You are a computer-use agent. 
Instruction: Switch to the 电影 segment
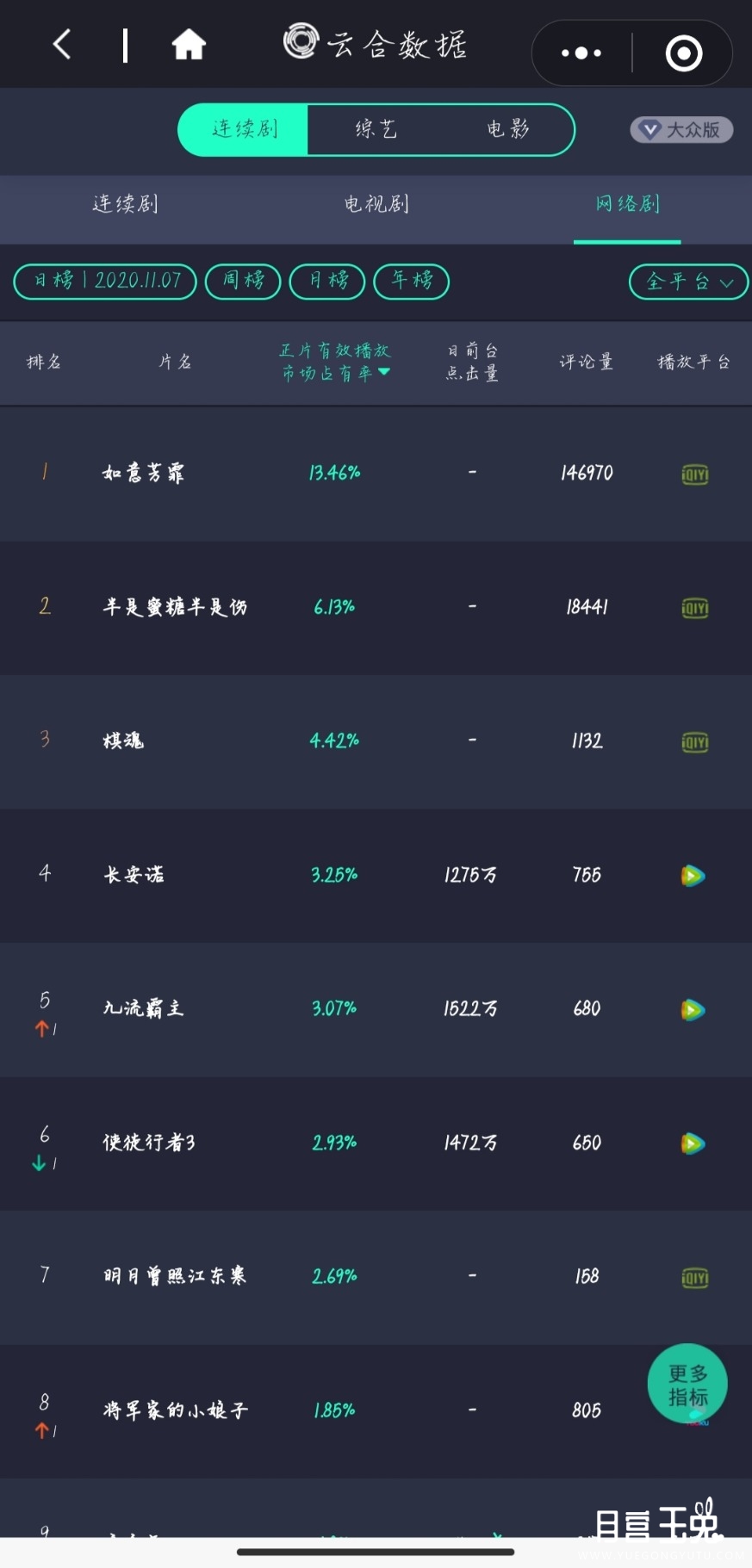point(507,129)
